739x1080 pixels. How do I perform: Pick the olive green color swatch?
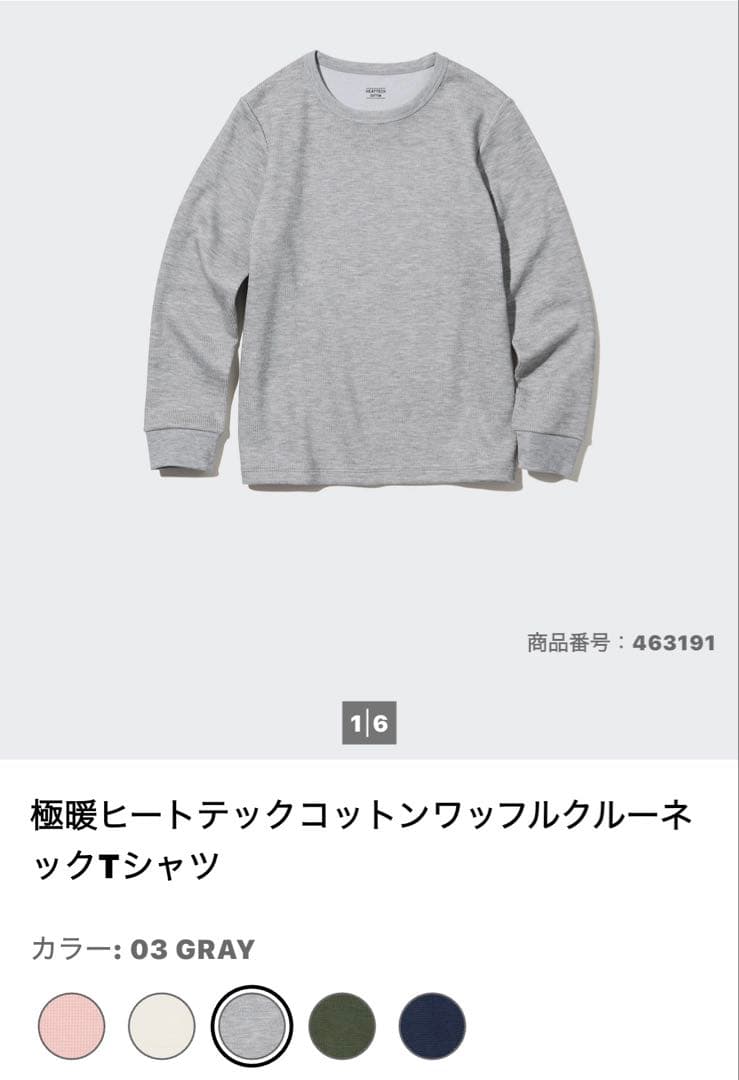[x=342, y=1026]
